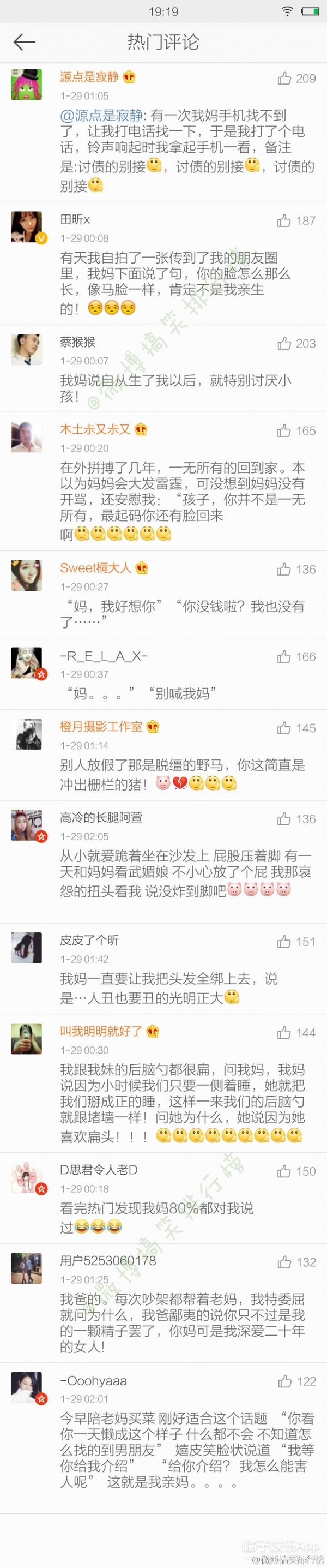
Task: Open the @源点是寂静 mention link
Action: (x=101, y=116)
